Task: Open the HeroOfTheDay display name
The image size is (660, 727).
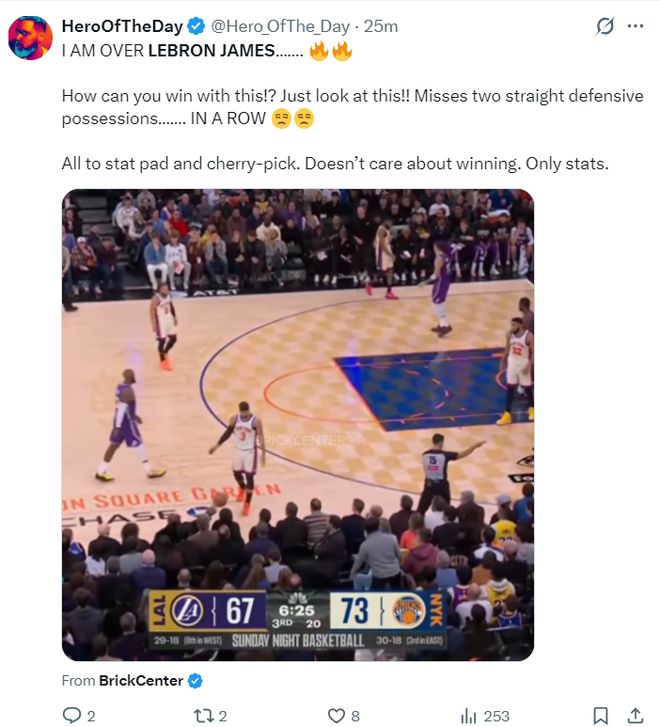Action: (x=122, y=27)
